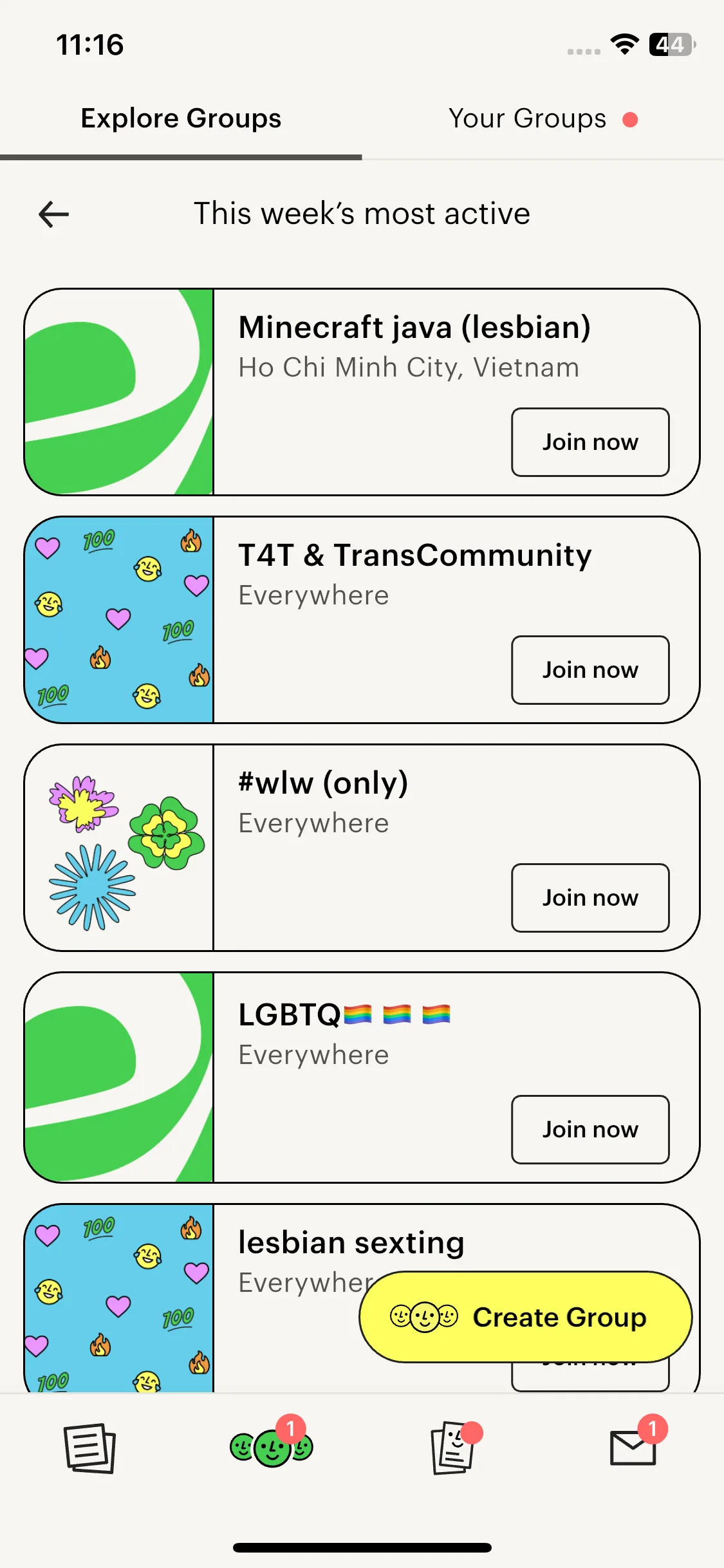Go back using the arrow icon
The image size is (724, 1568).
coord(54,214)
